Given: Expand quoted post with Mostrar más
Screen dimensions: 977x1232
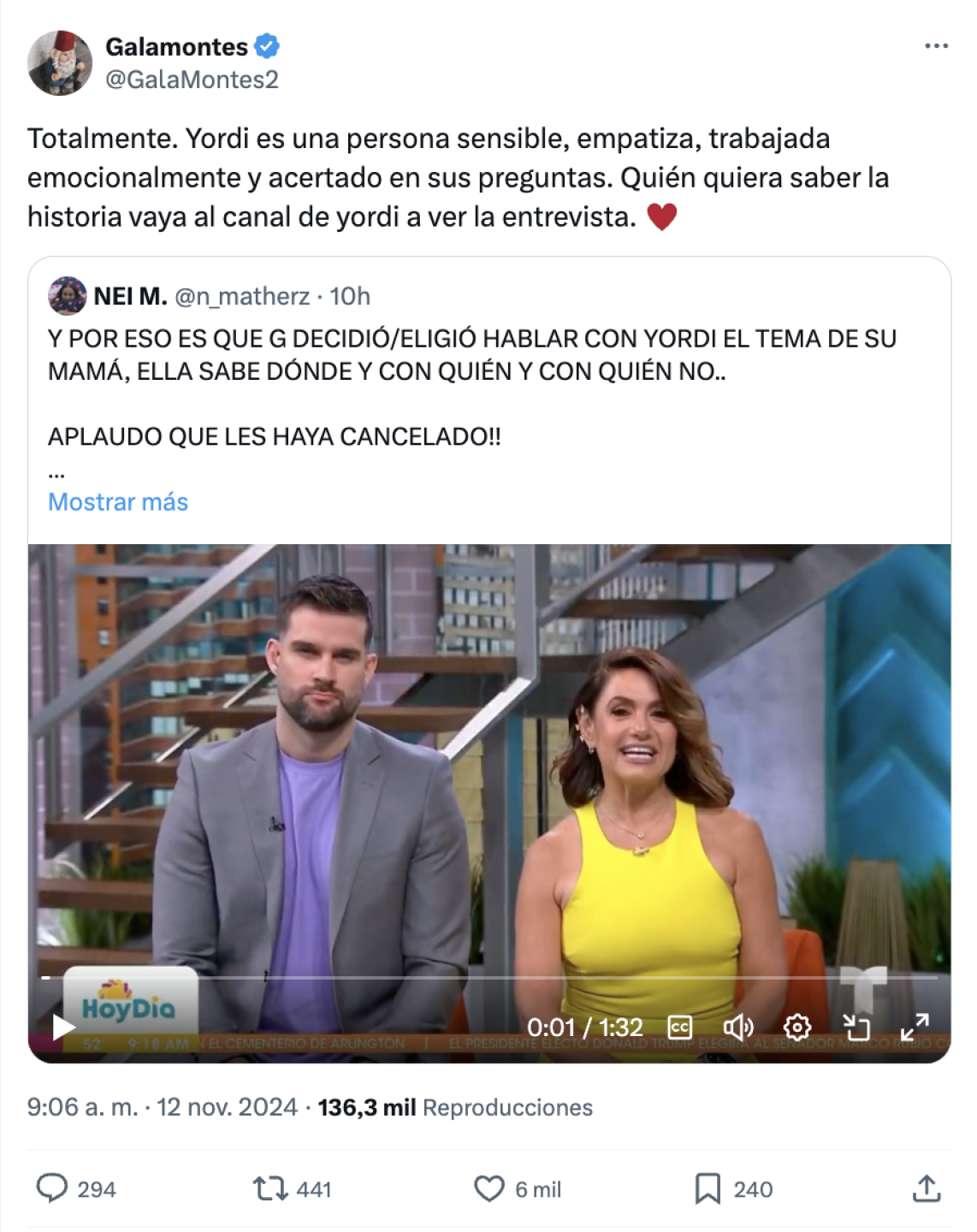Looking at the screenshot, I should click(x=118, y=502).
